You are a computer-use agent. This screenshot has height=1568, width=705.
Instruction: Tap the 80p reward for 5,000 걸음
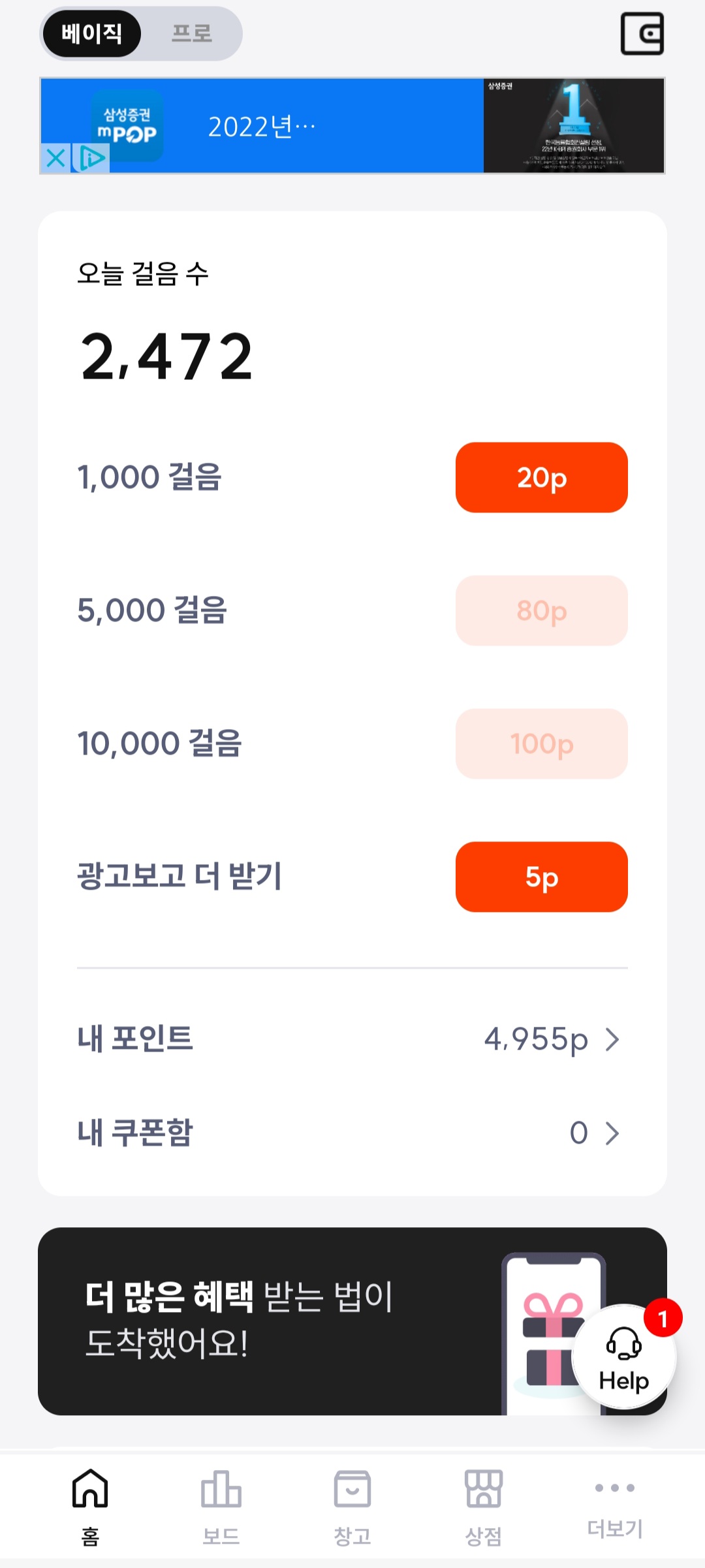pyautogui.click(x=541, y=610)
